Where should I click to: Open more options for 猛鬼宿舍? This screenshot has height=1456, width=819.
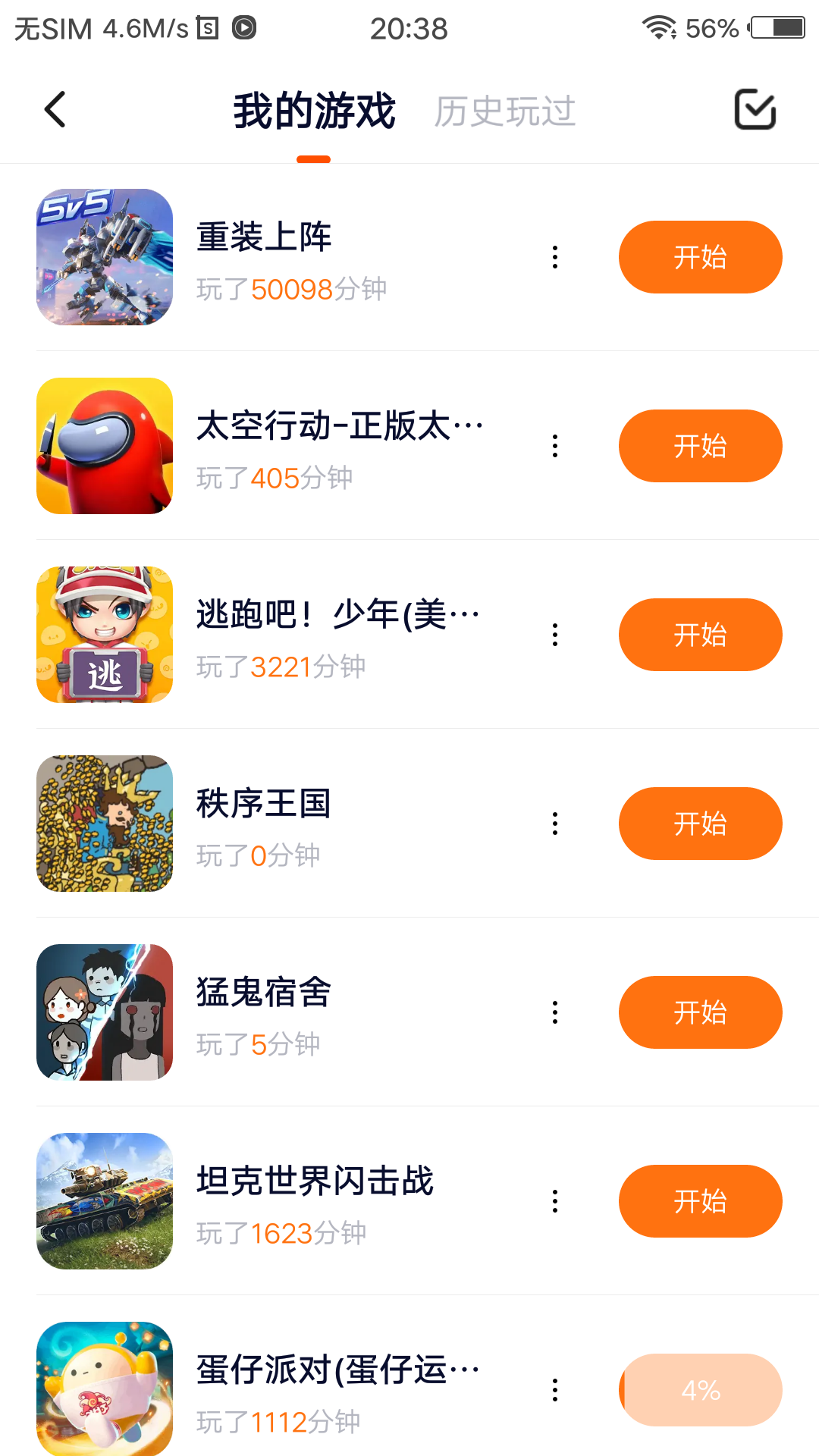[555, 1012]
